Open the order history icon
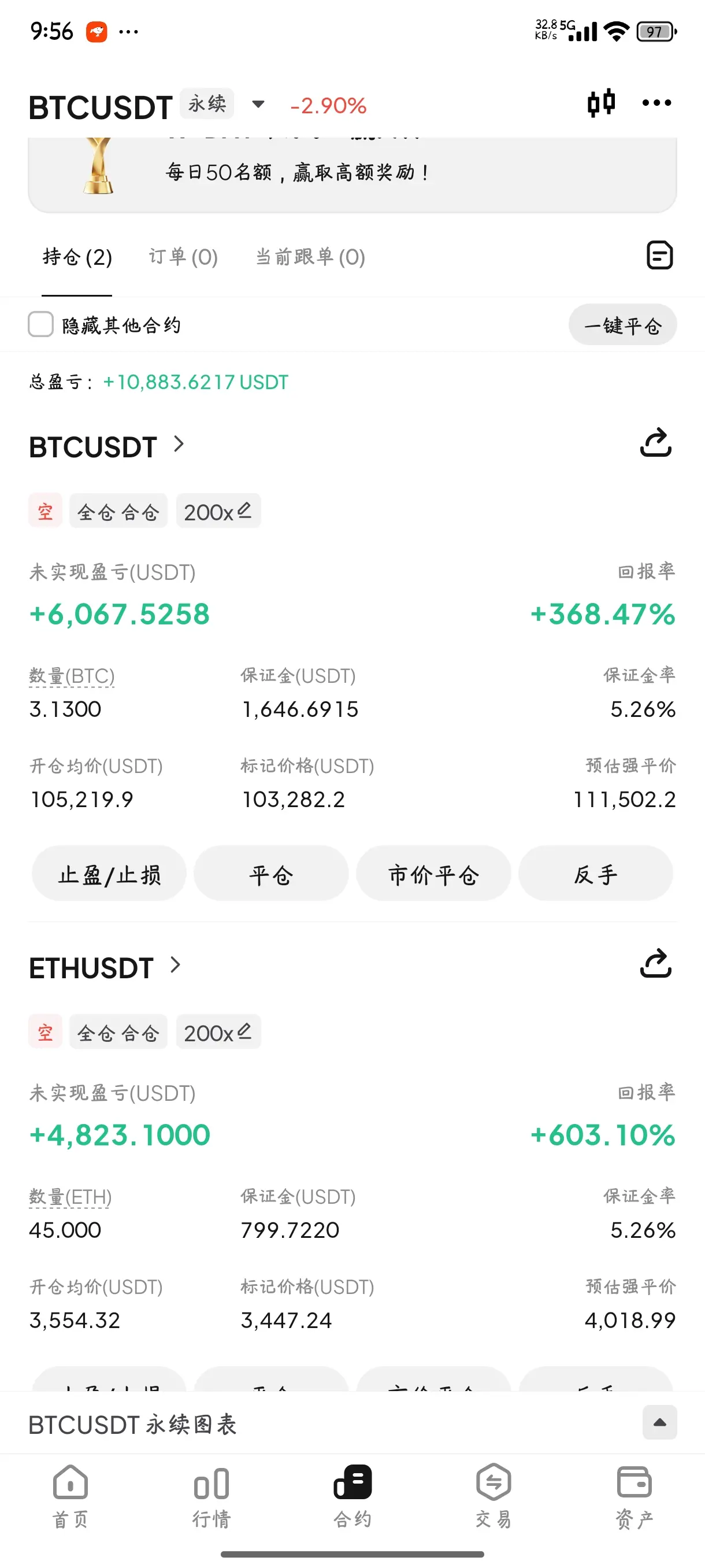 659,256
